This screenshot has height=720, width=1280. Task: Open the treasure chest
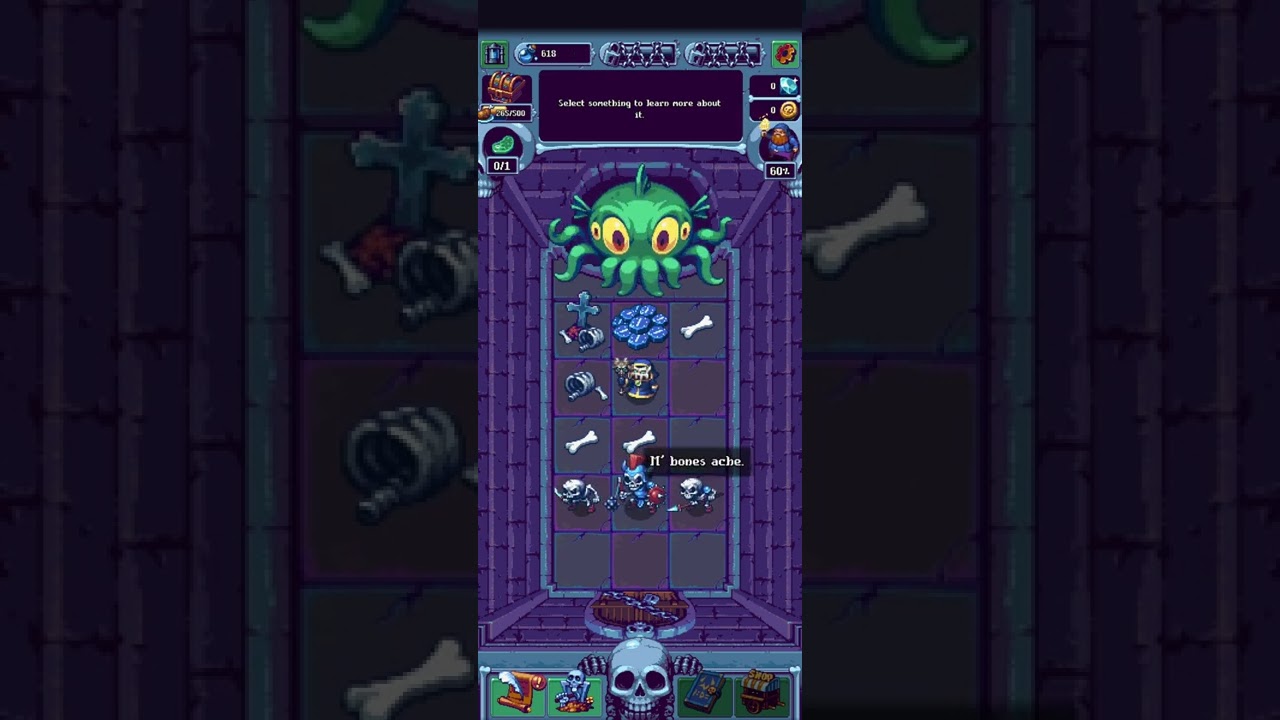pos(505,90)
